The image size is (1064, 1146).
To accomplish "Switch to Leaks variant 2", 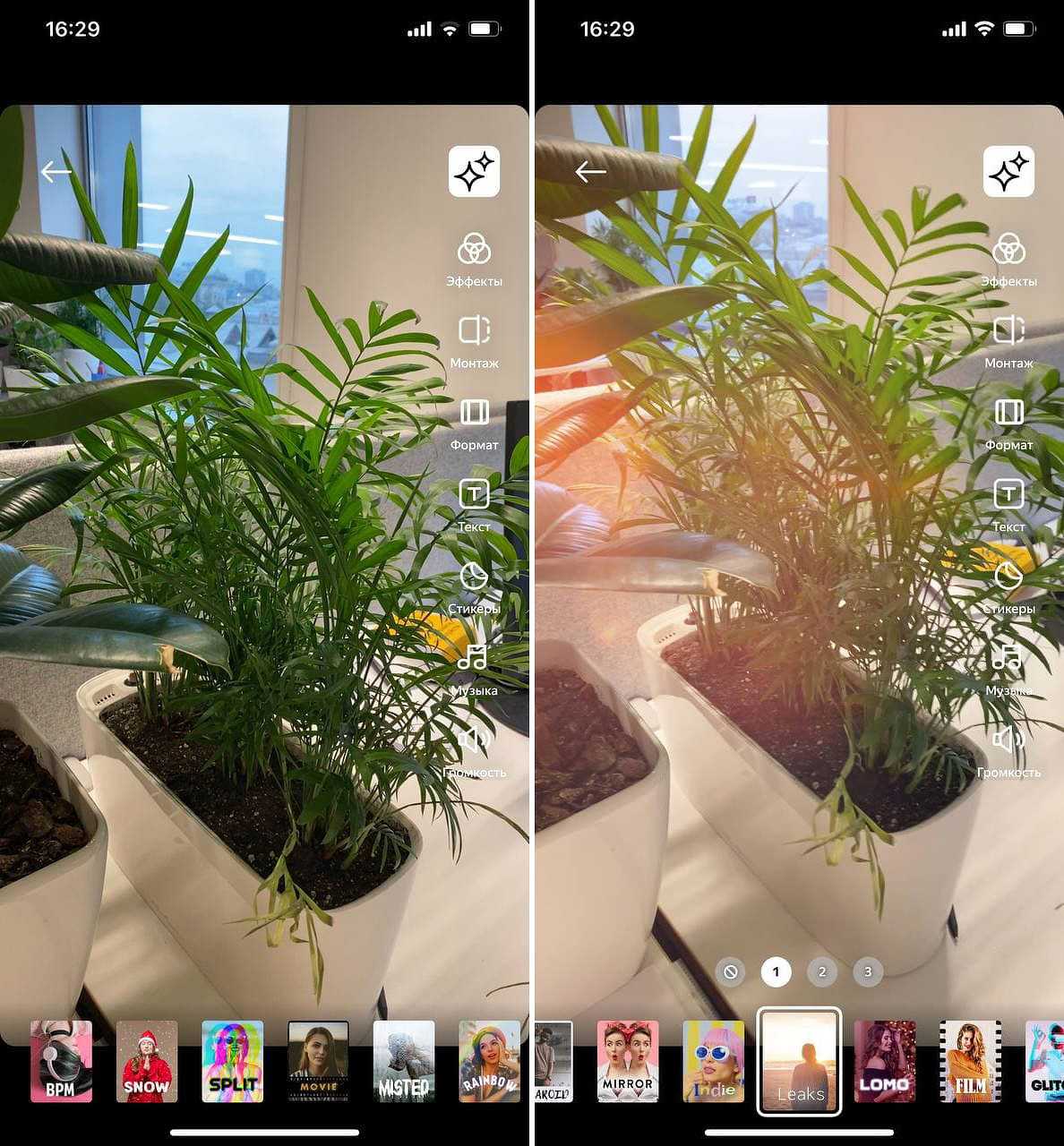I will coord(822,971).
